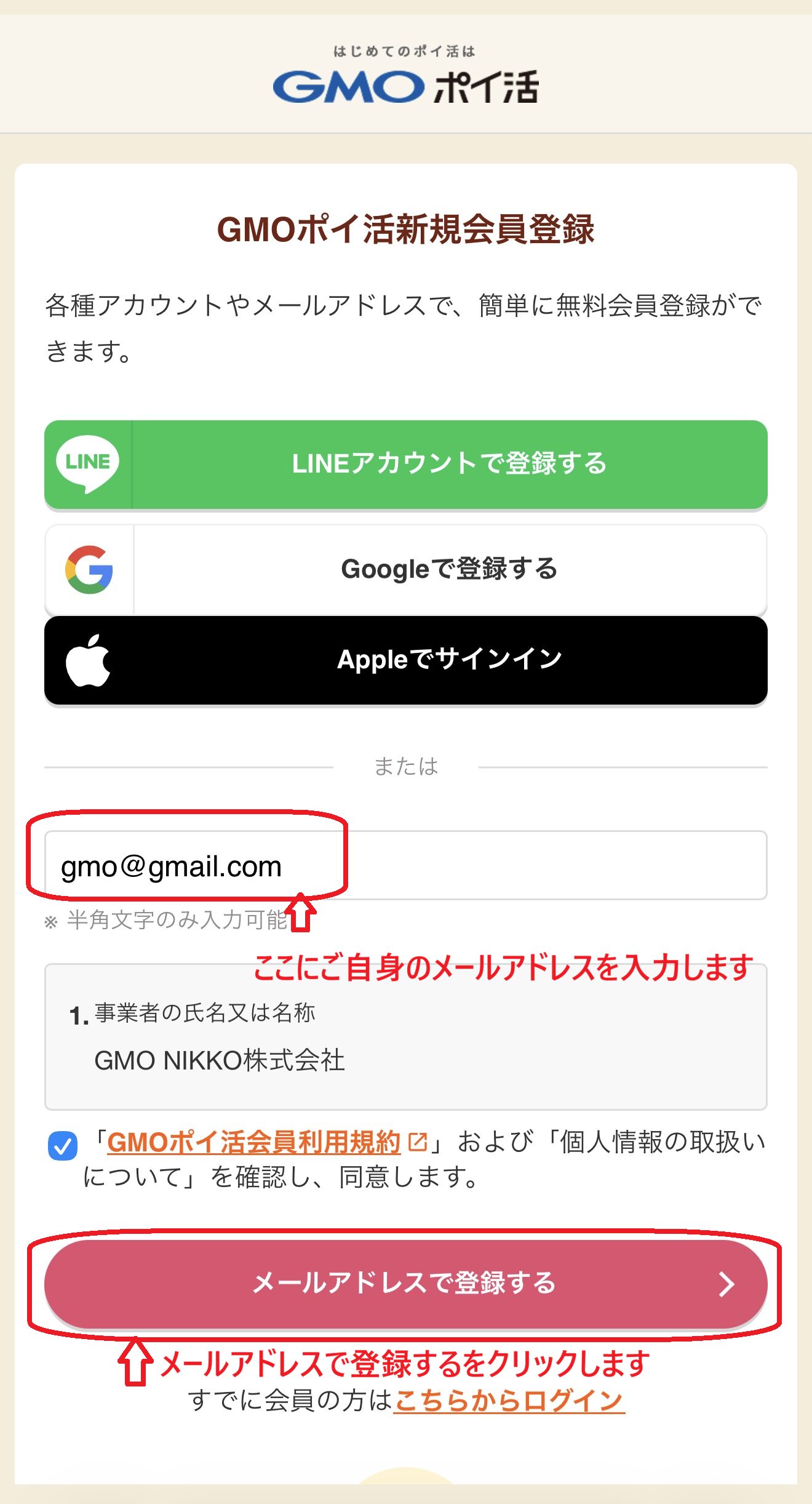Select the GMOポイ活新規会員登録 heading
The height and width of the screenshot is (1504, 812).
click(x=406, y=229)
